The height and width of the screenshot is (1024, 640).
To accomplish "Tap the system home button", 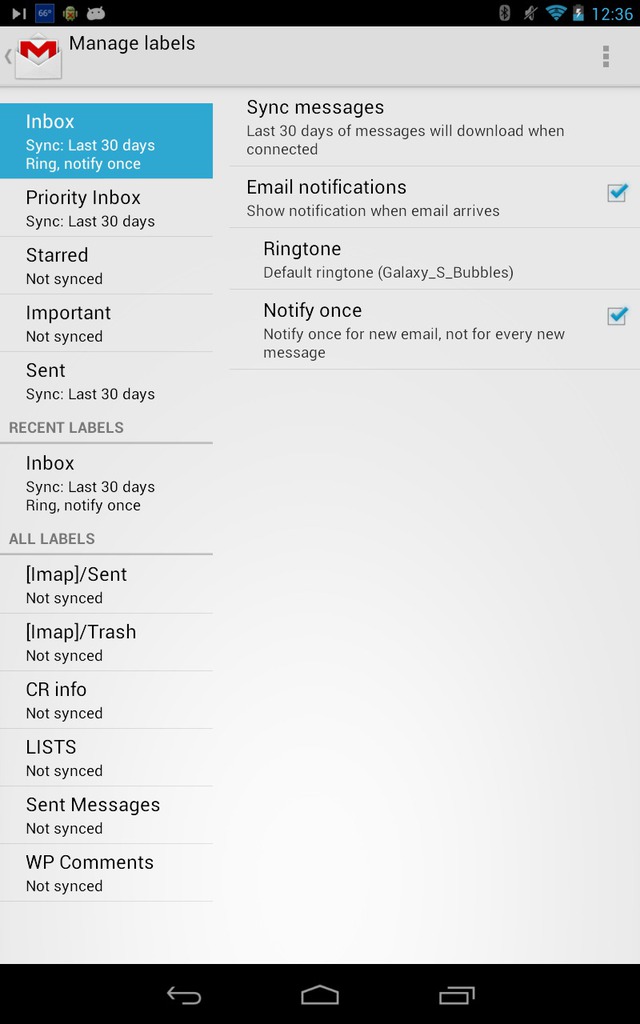I will click(x=320, y=995).
